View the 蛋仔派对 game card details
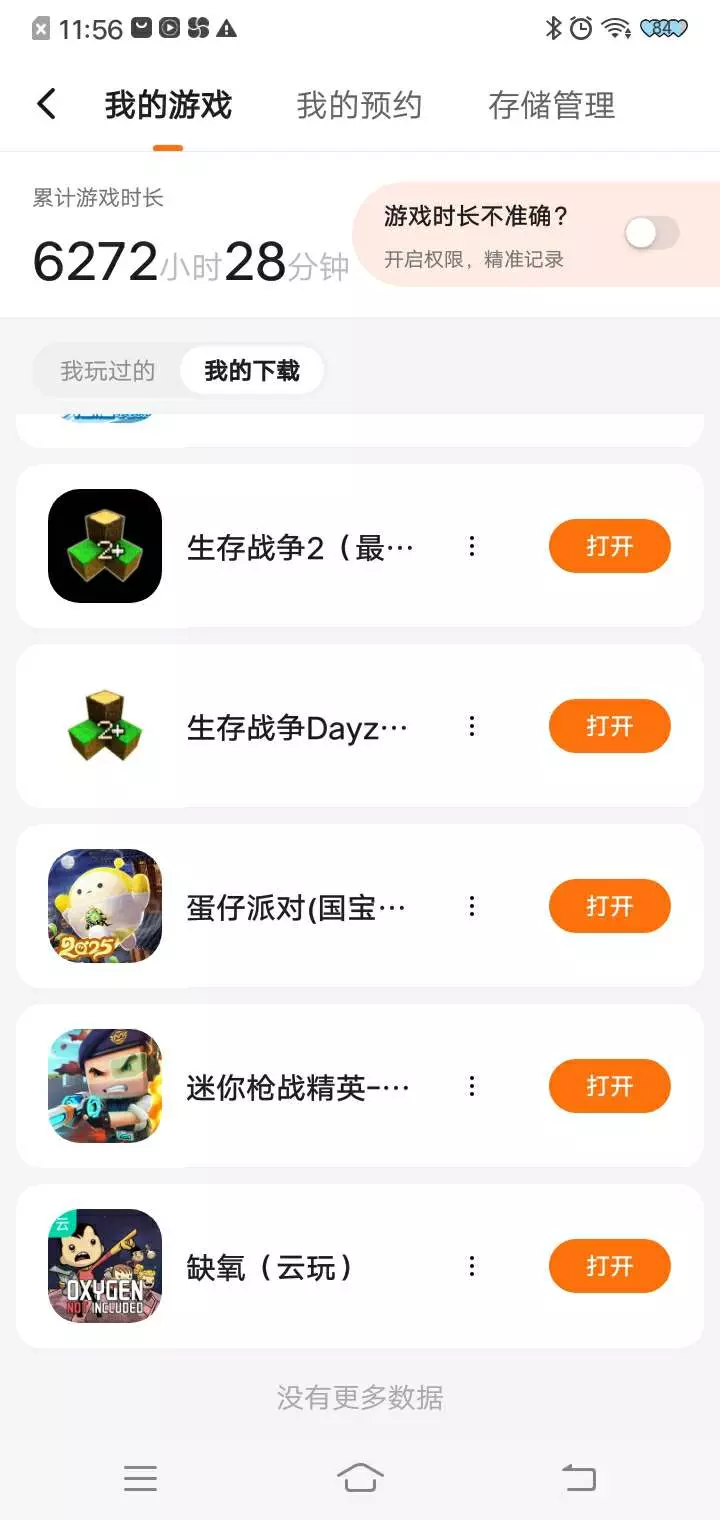The image size is (720, 1520). [x=295, y=908]
